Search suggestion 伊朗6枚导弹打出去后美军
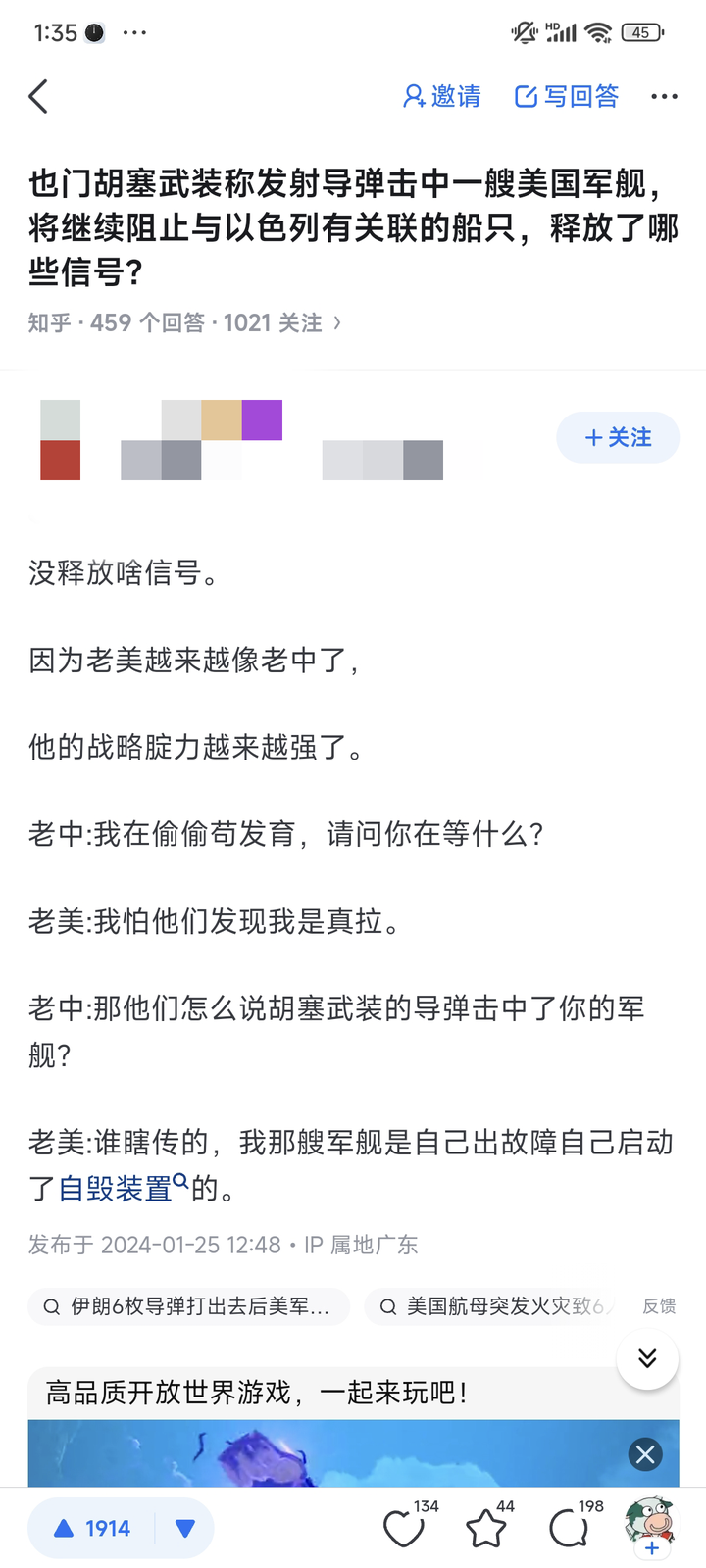The height and width of the screenshot is (1568, 706). 188,1306
